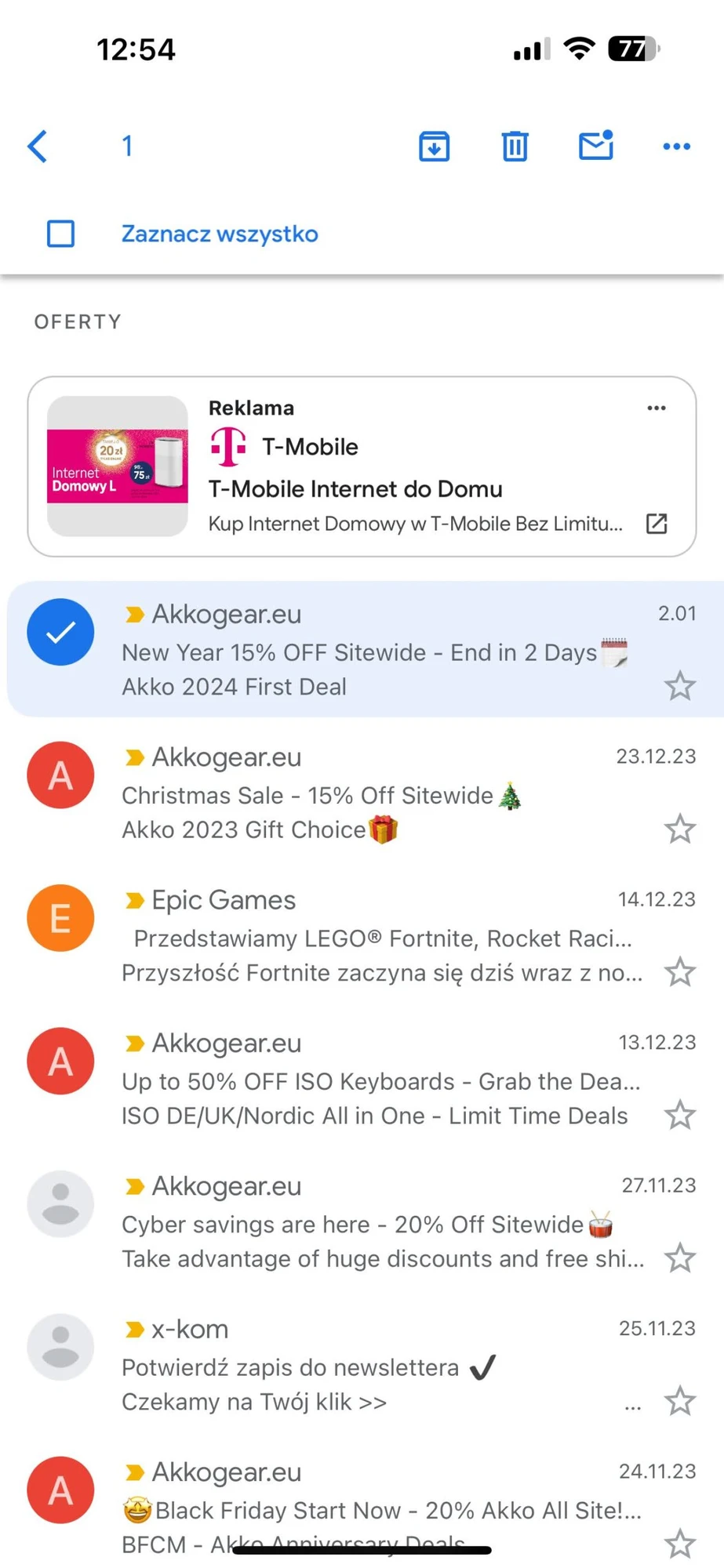Open the 50% OFF ISO Keyboards email

(x=377, y=1081)
